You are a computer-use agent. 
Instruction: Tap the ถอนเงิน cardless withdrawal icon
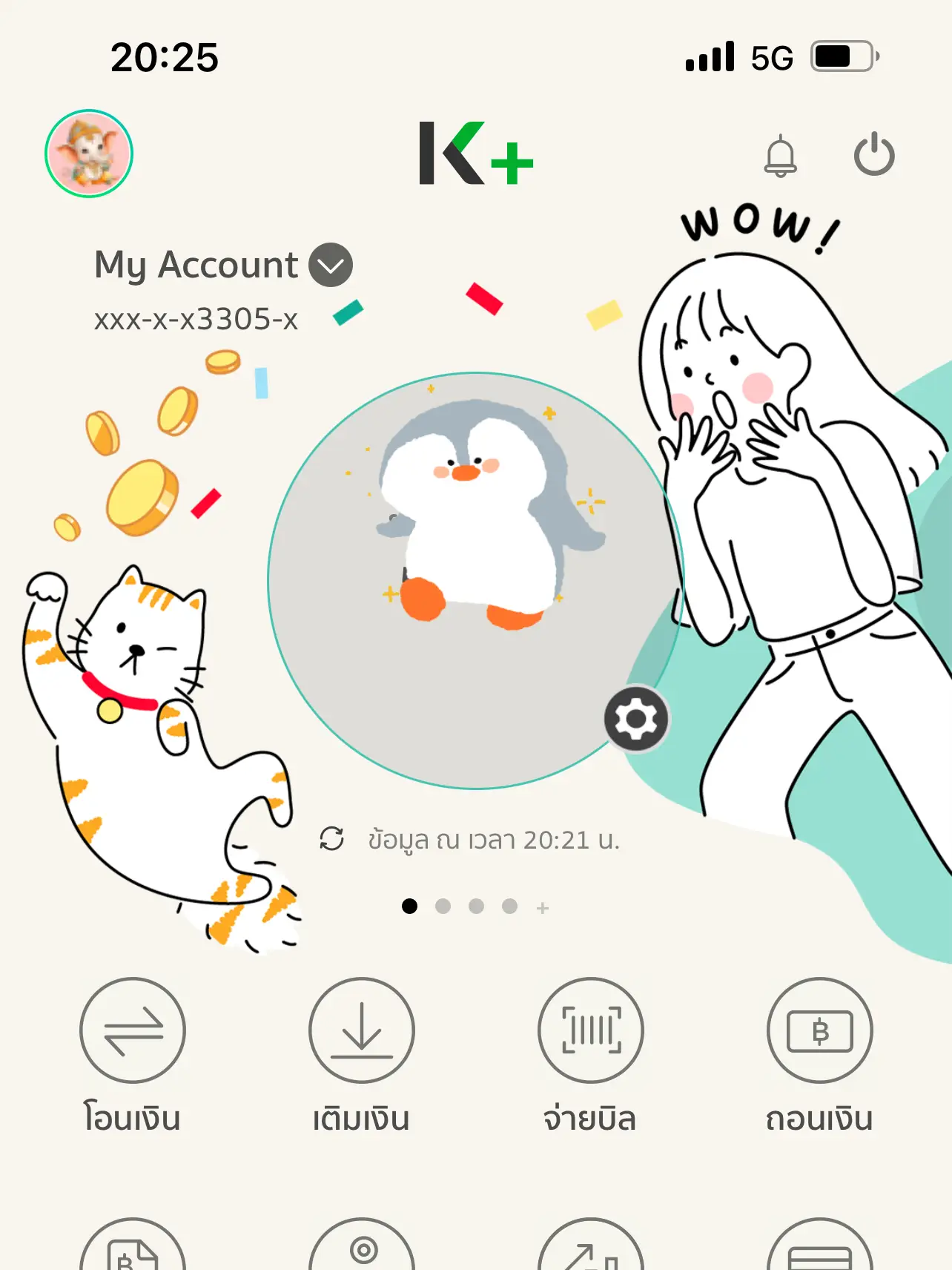coord(820,1032)
